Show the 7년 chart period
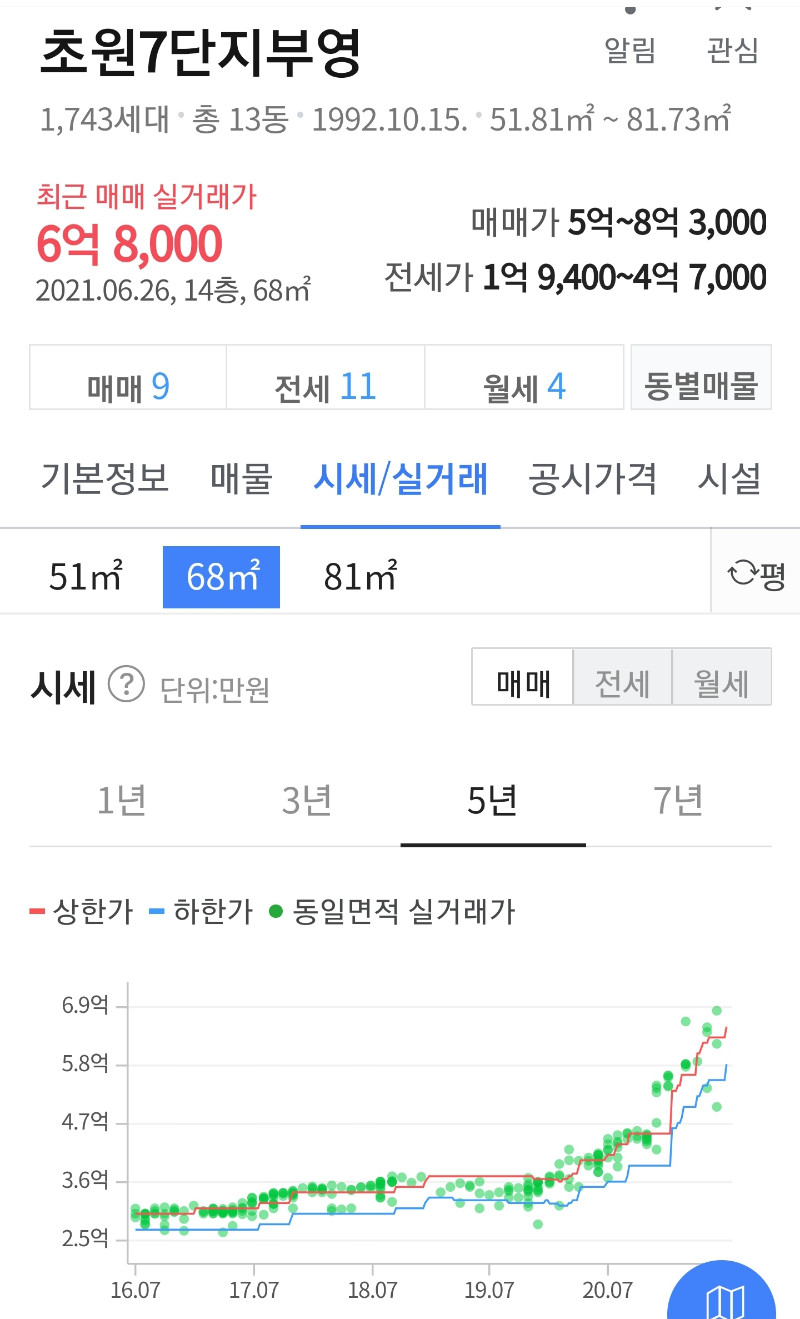 (x=678, y=801)
